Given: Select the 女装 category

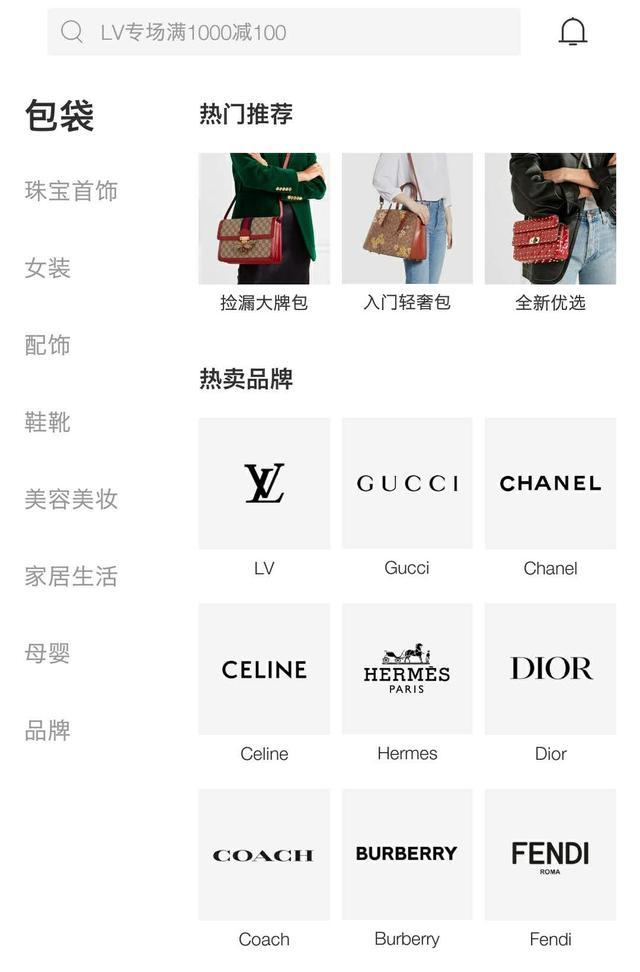Looking at the screenshot, I should tap(48, 268).
